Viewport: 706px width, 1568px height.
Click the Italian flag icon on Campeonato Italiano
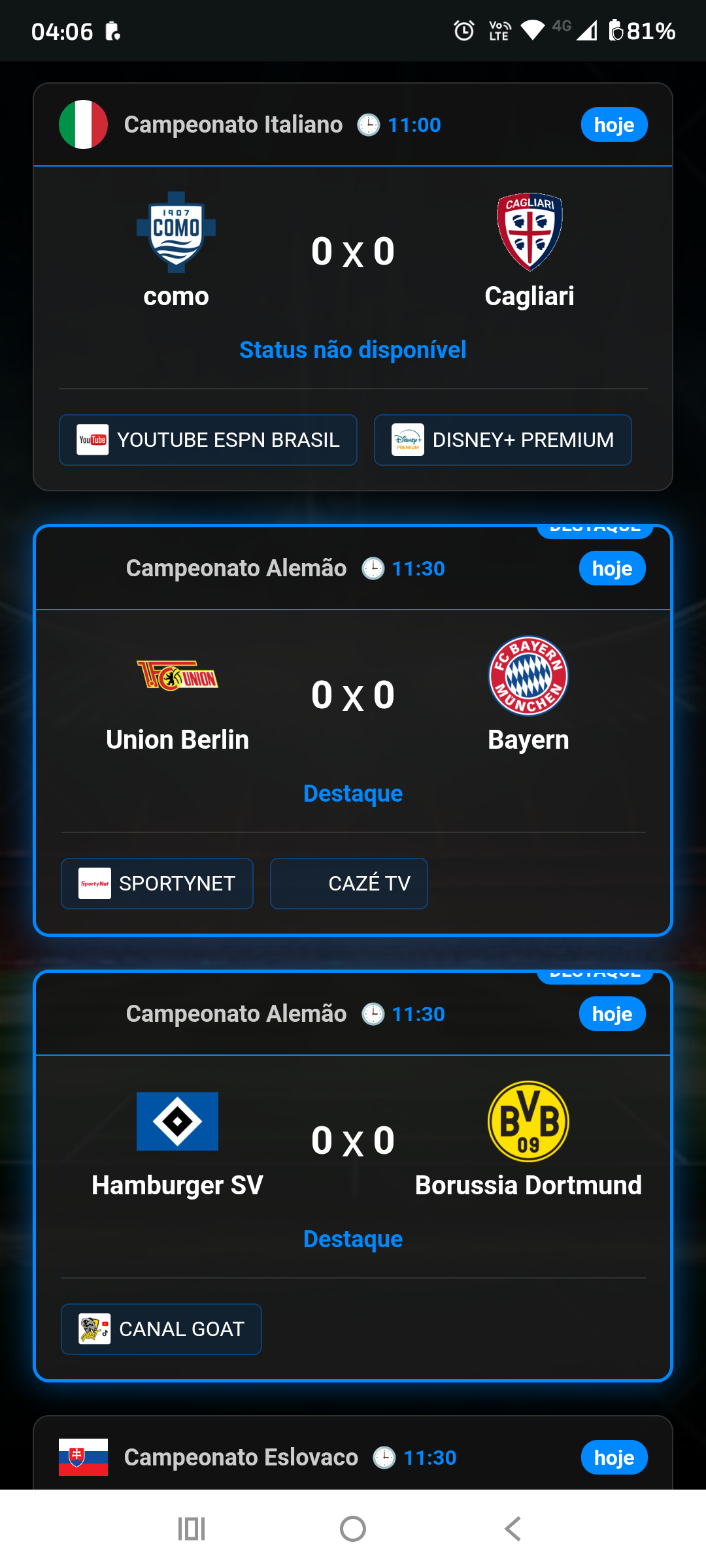(83, 124)
